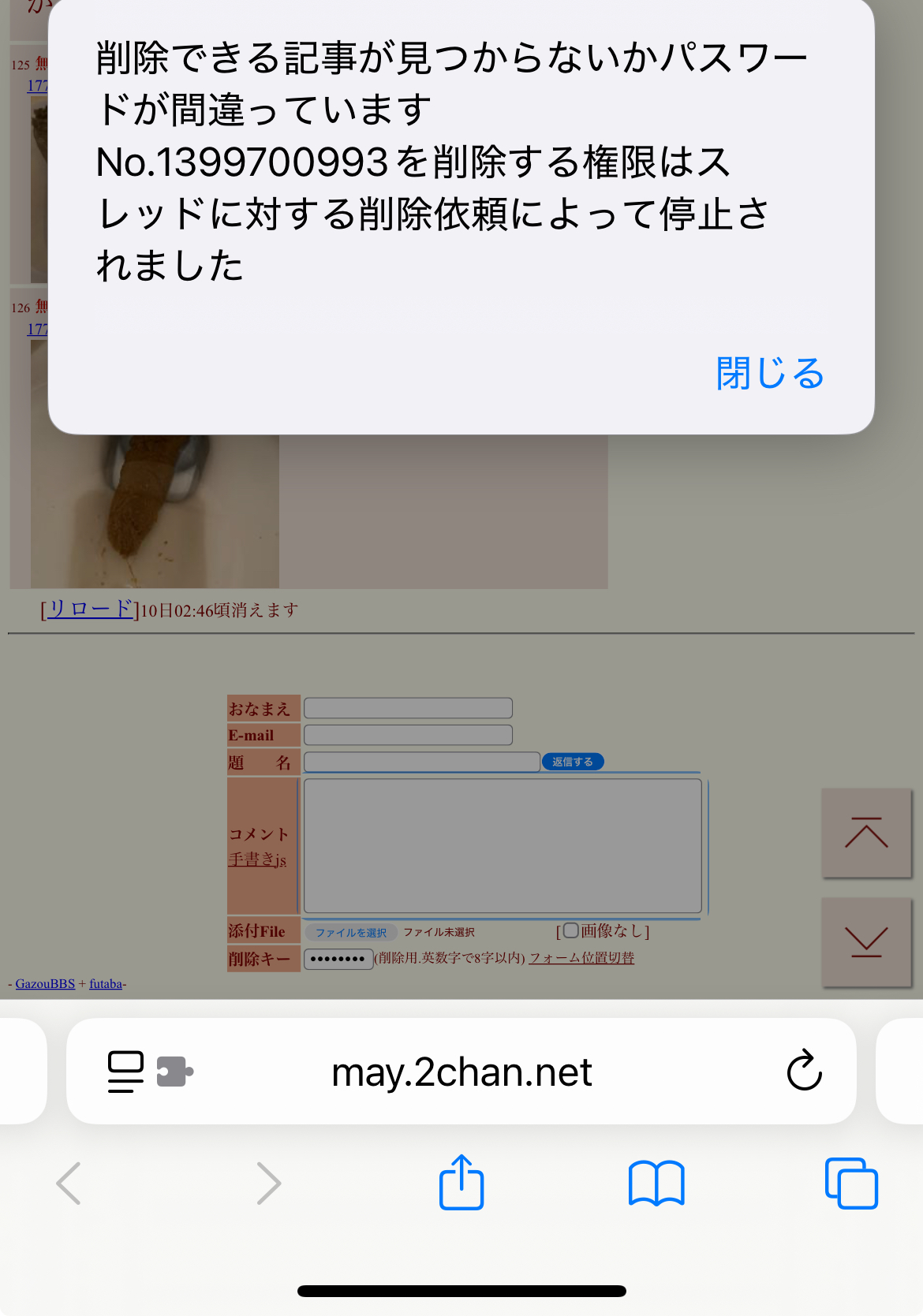Screen dimensions: 923x1316
Task: Tap the may.2chan.net address field
Action: 461,1072
